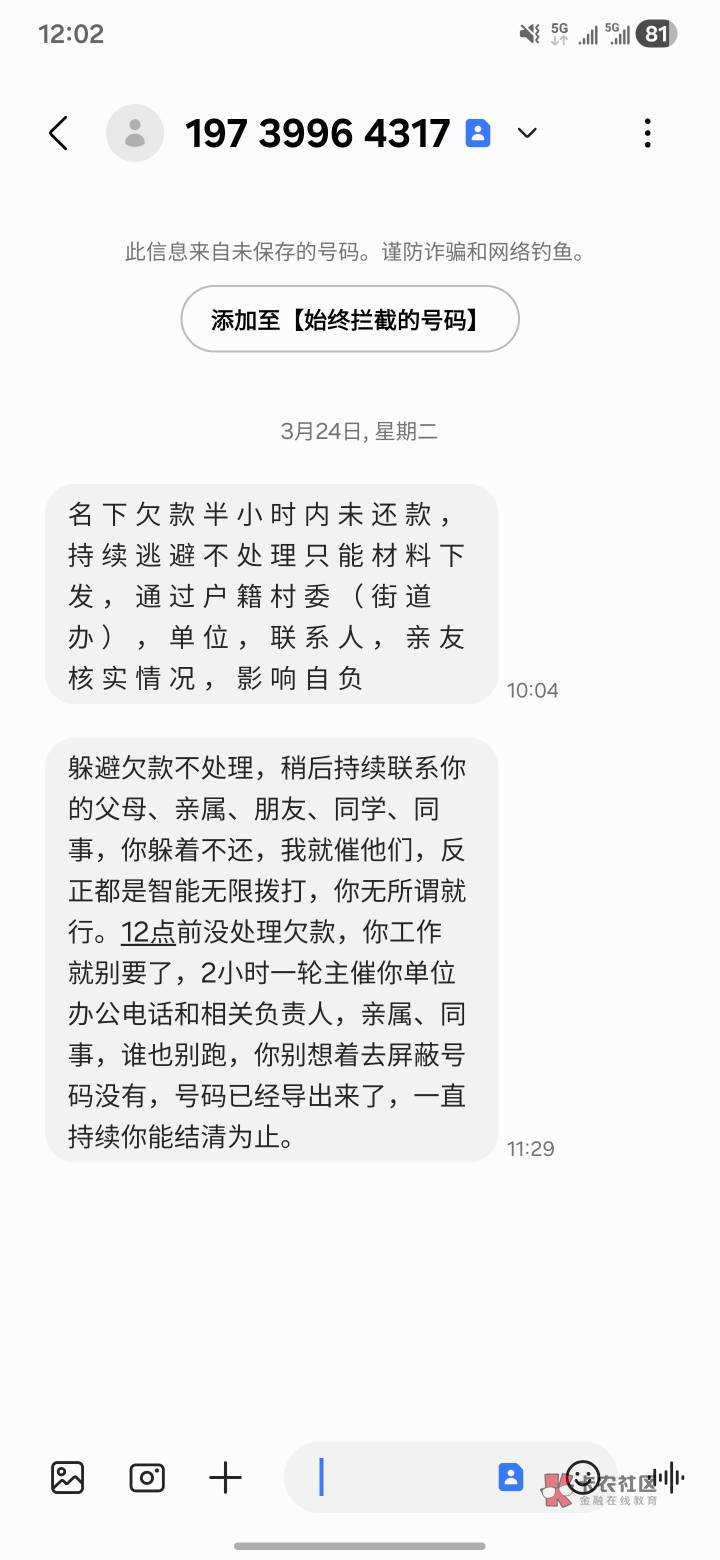720x1560 pixels.
Task: Tap the underlined 12点 link in message
Action: point(148,932)
